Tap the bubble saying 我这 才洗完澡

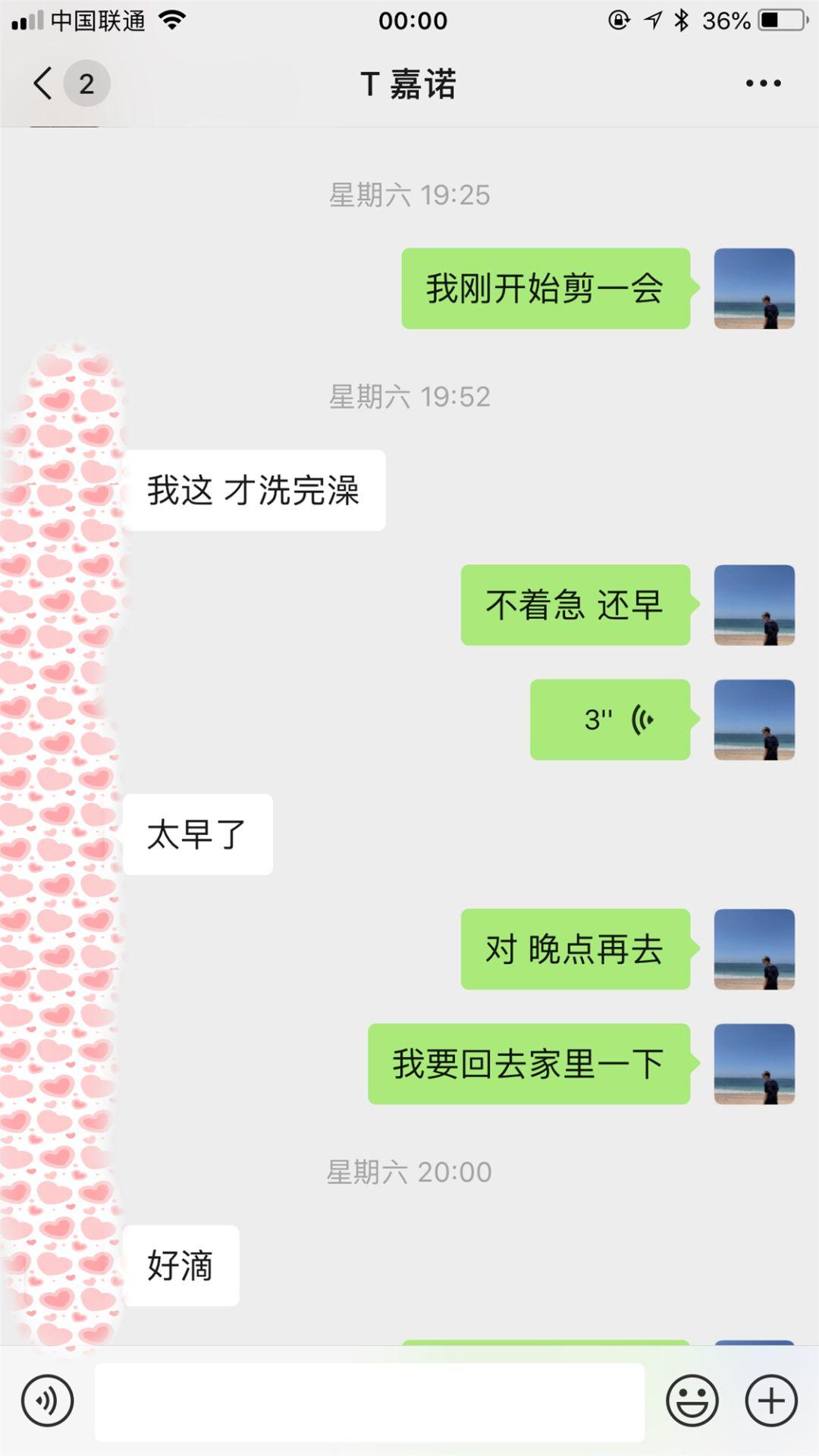pyautogui.click(x=258, y=489)
